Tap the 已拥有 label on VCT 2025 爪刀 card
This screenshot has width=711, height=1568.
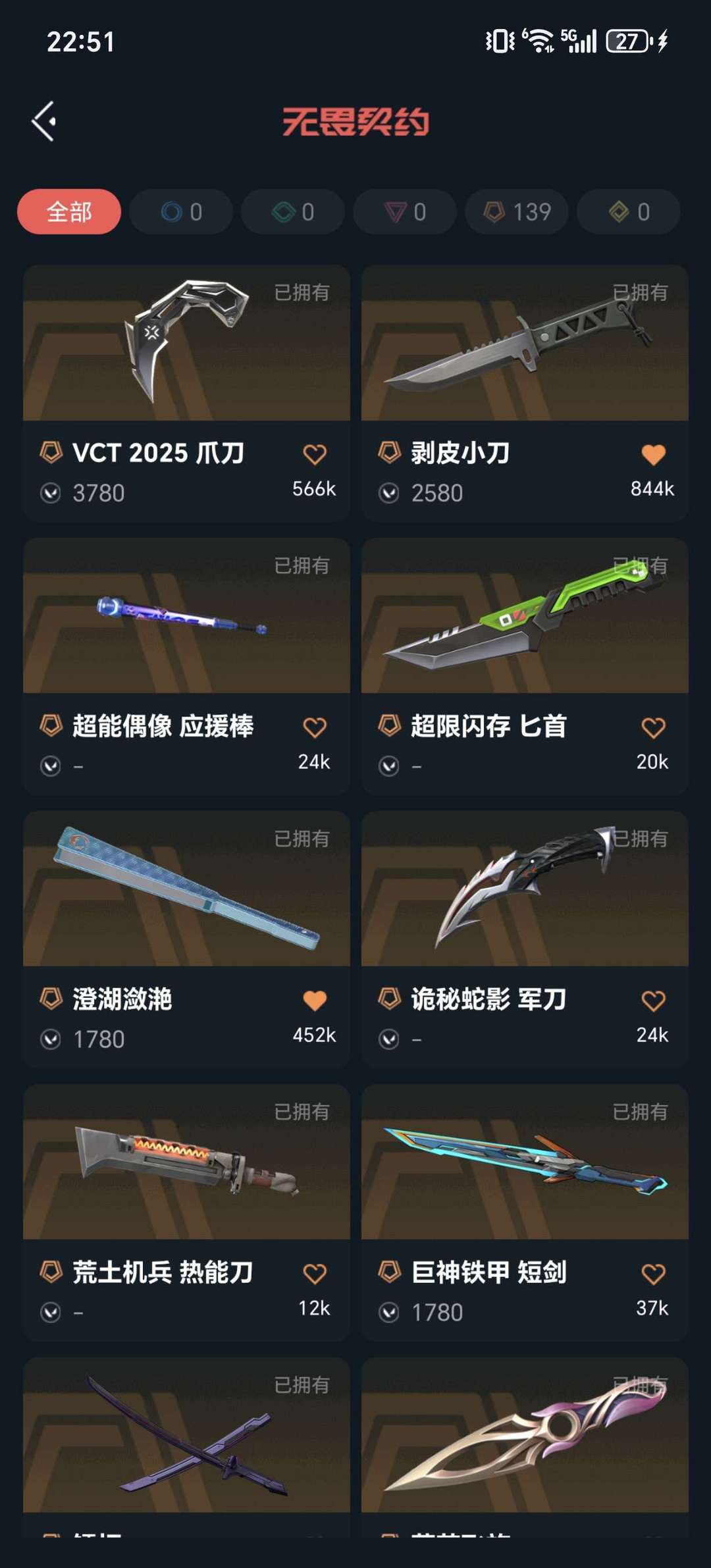tap(300, 291)
